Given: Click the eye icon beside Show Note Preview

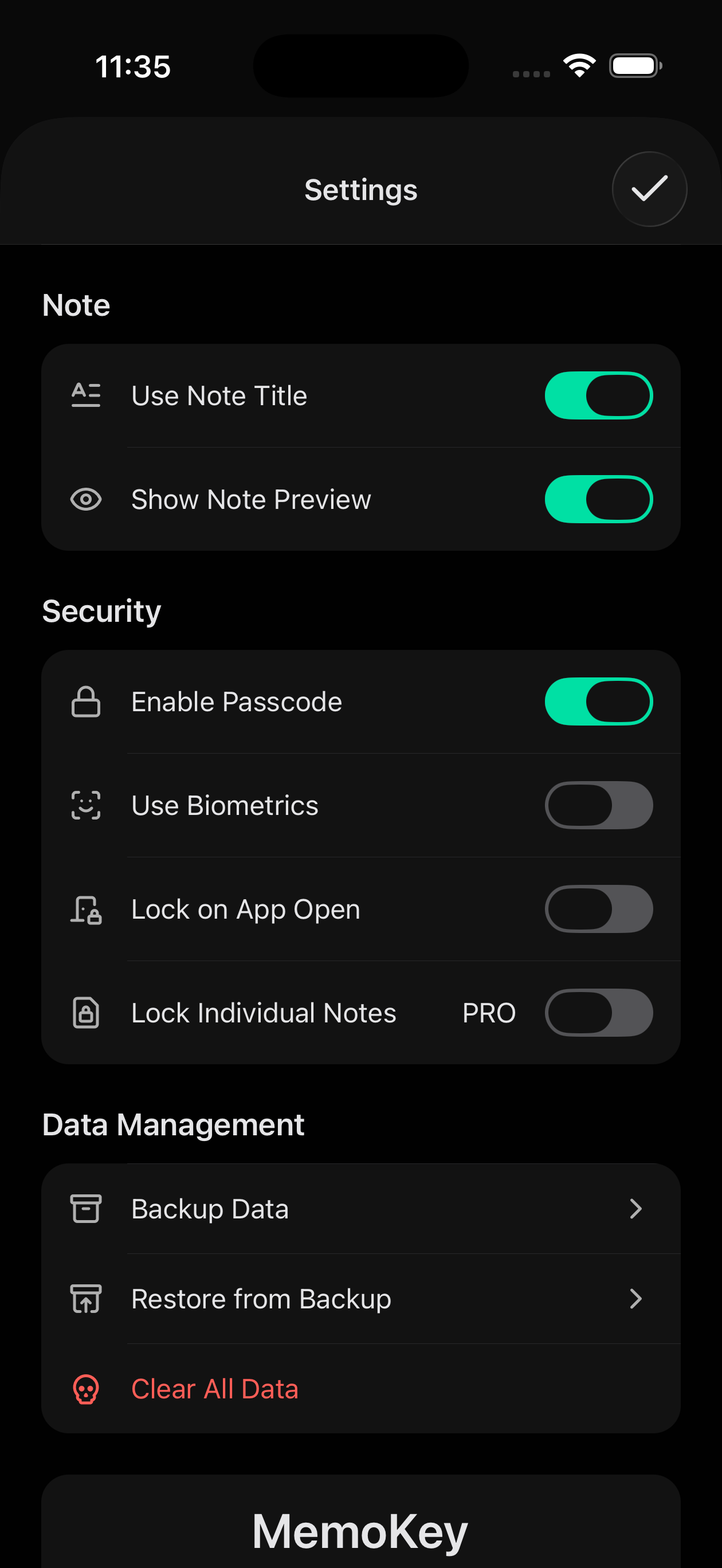Looking at the screenshot, I should (x=86, y=499).
